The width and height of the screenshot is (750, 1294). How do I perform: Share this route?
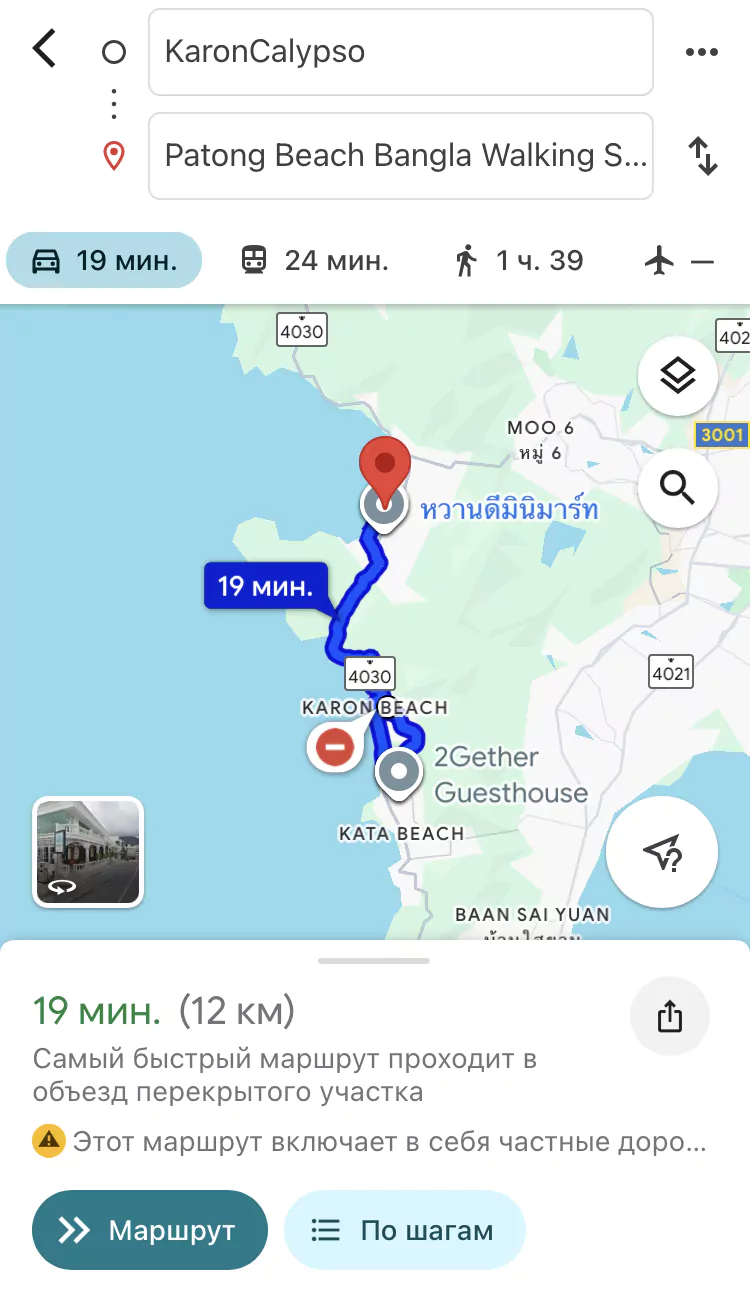(669, 1017)
